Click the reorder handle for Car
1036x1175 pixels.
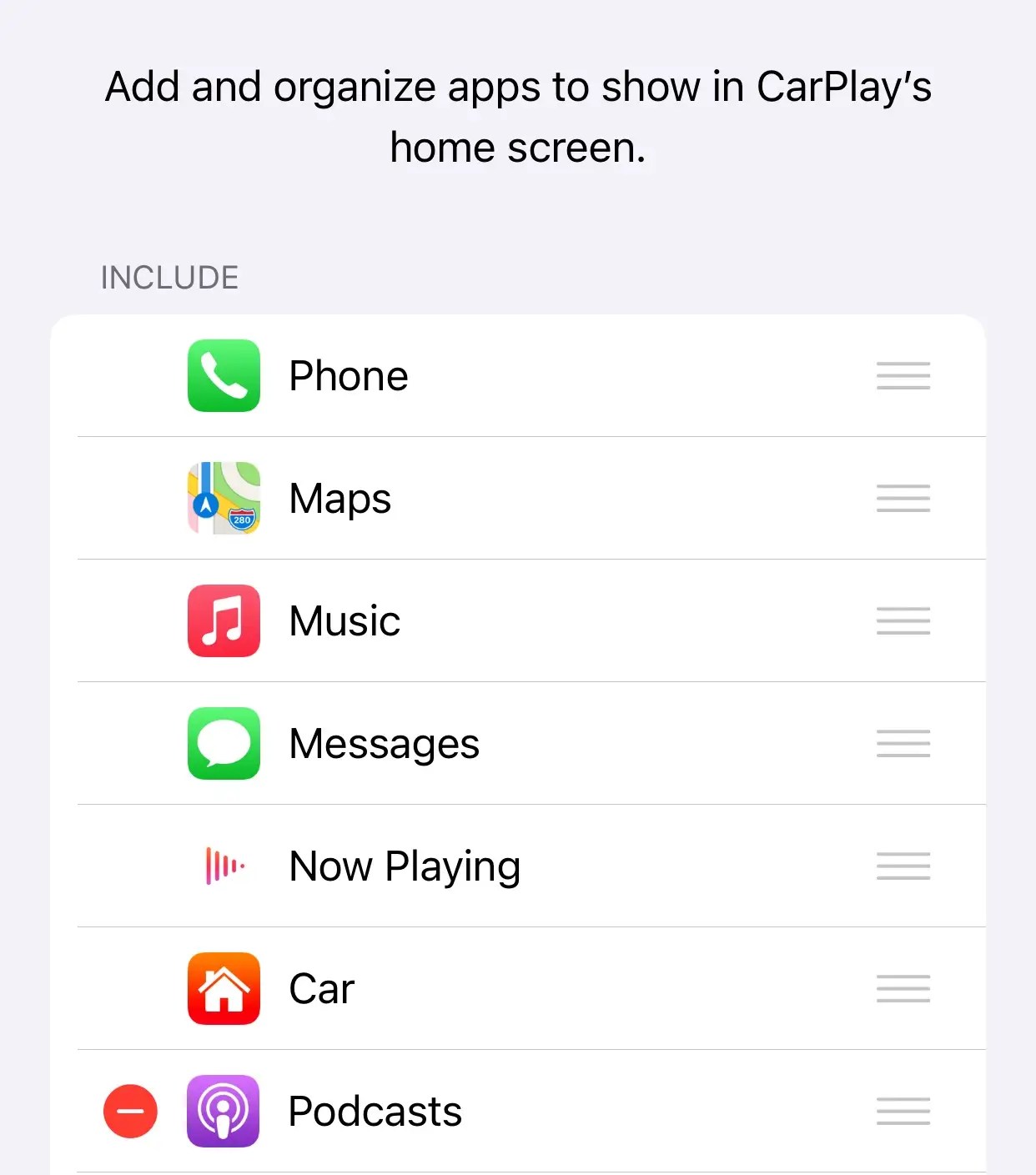click(x=903, y=988)
